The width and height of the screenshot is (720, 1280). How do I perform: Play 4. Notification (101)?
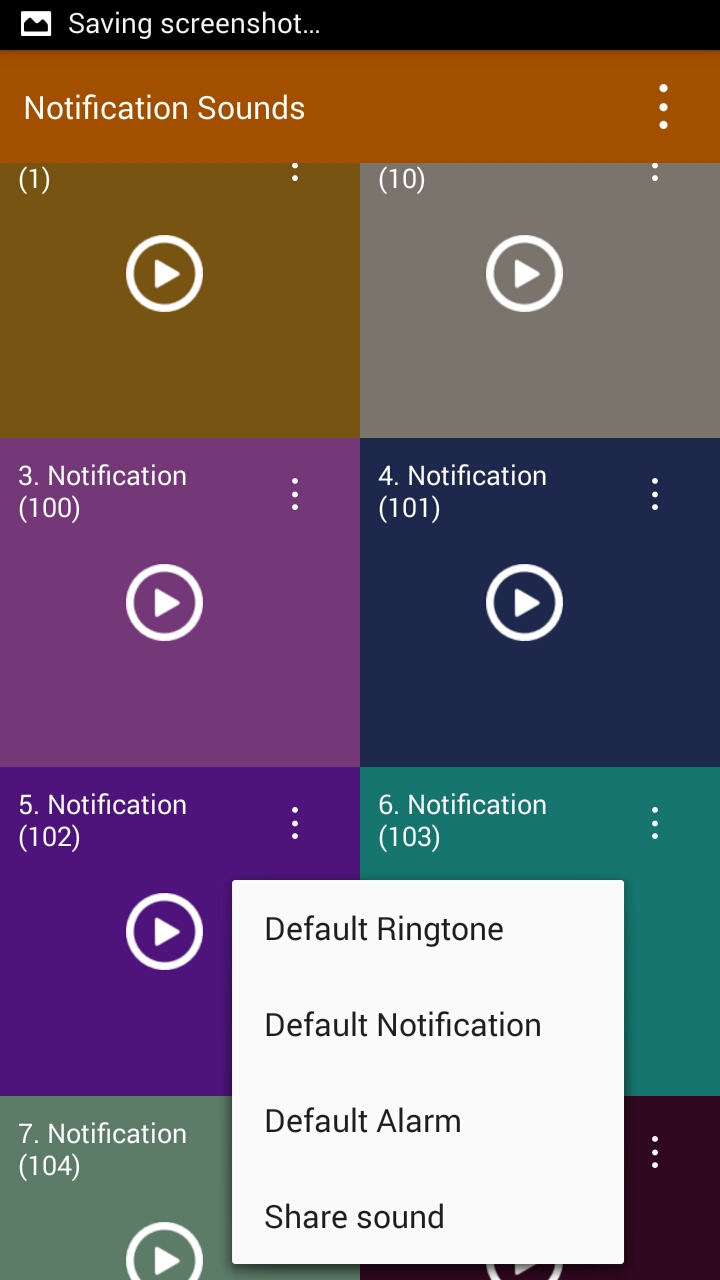(x=525, y=602)
